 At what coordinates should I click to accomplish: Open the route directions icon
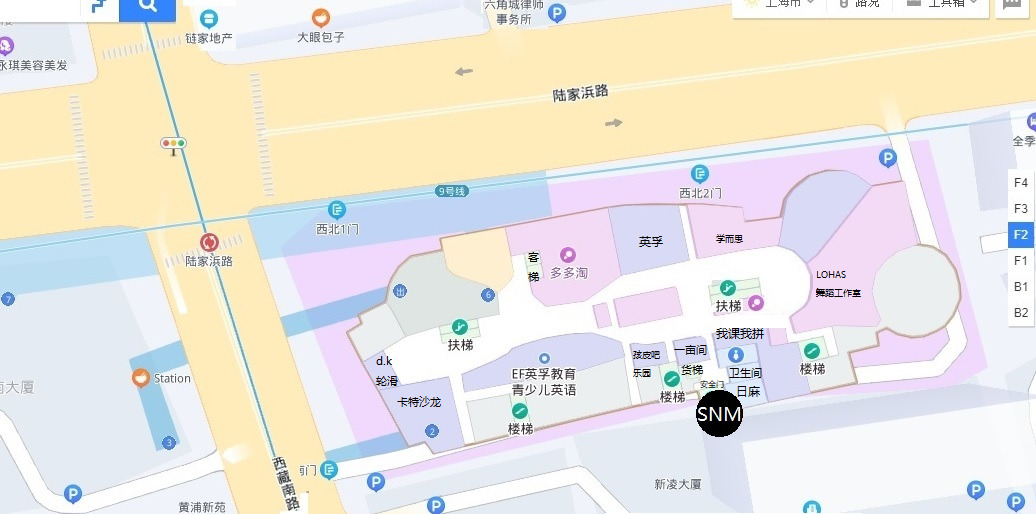99,7
